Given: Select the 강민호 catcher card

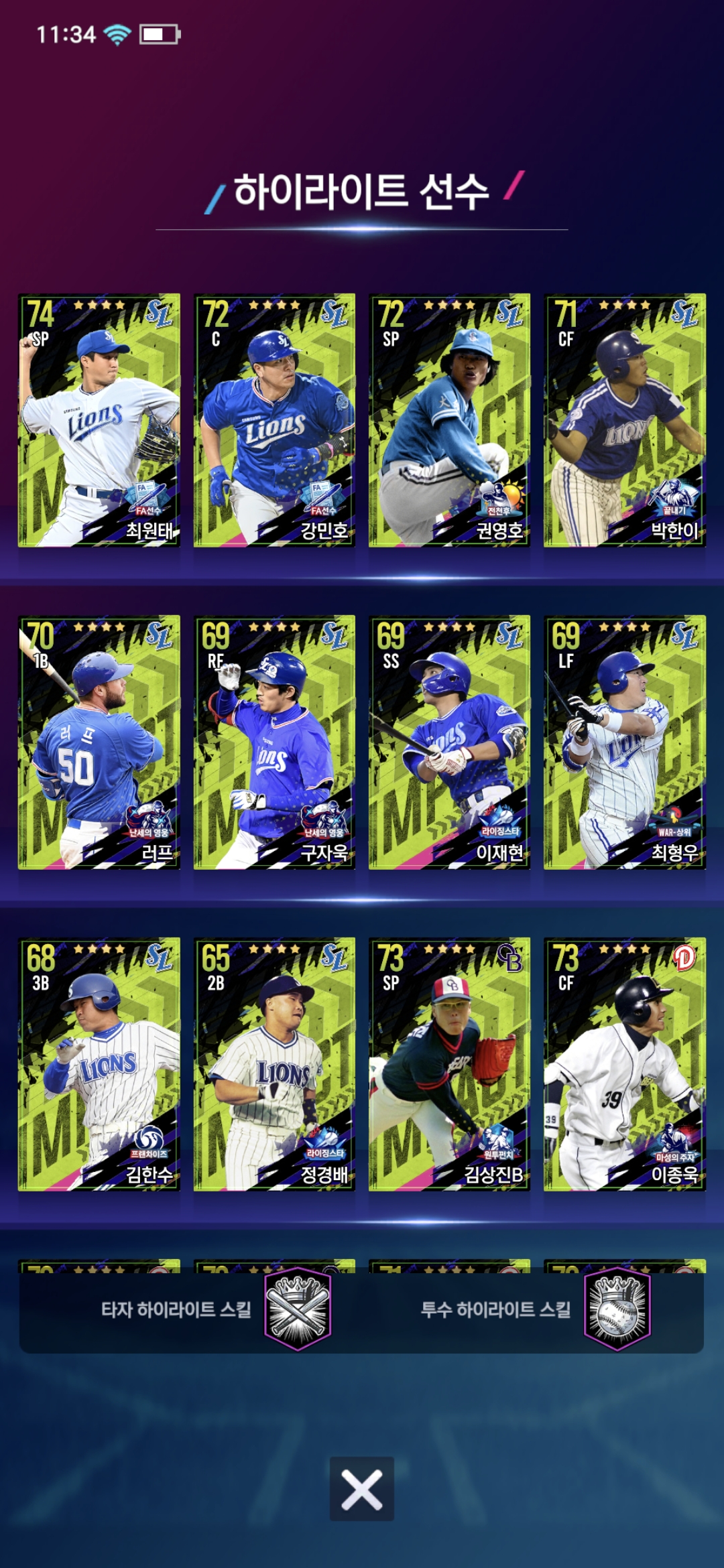Looking at the screenshot, I should click(274, 420).
